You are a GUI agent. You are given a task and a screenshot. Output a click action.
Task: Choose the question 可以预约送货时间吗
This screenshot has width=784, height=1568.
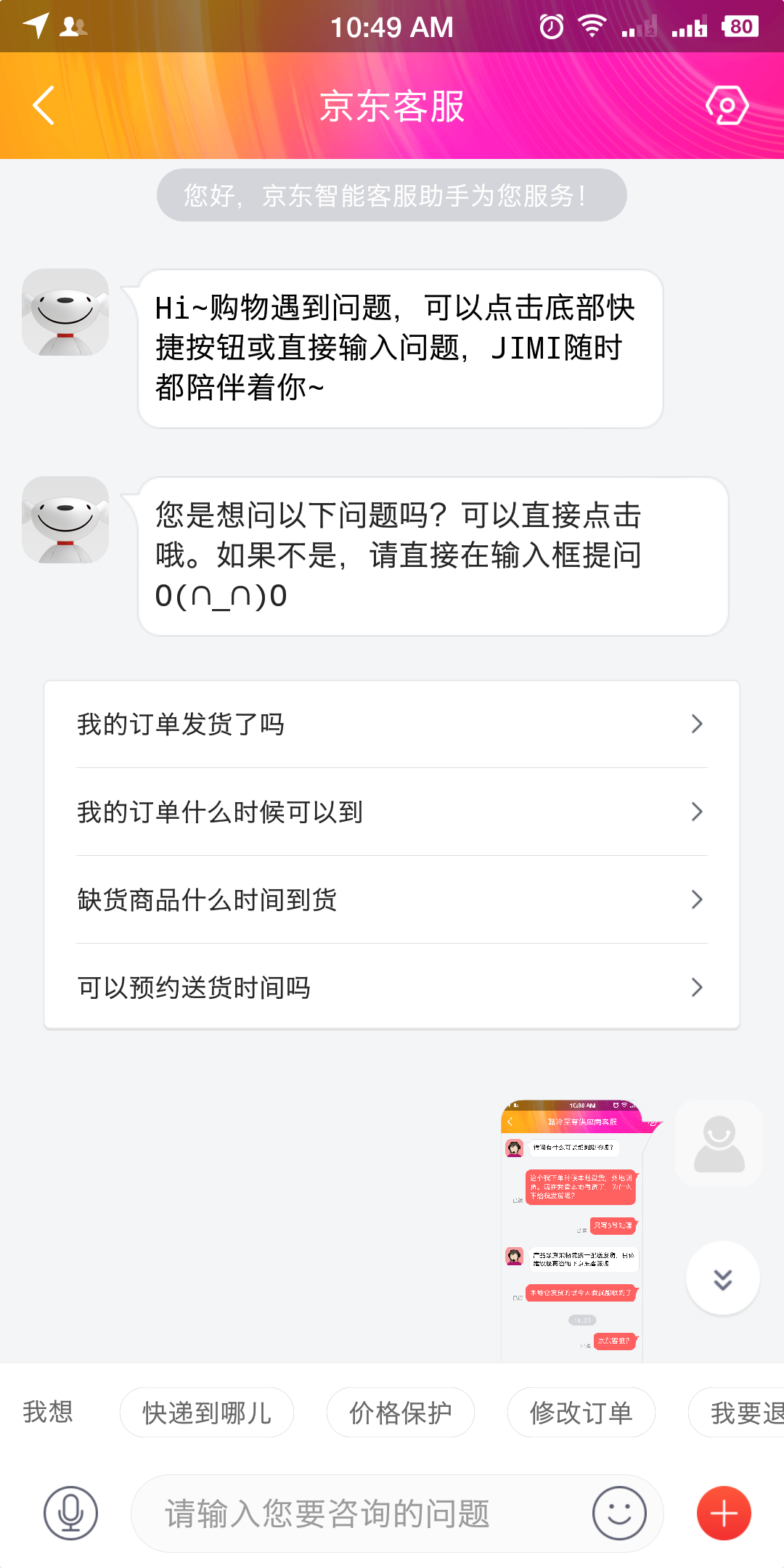pyautogui.click(x=392, y=987)
